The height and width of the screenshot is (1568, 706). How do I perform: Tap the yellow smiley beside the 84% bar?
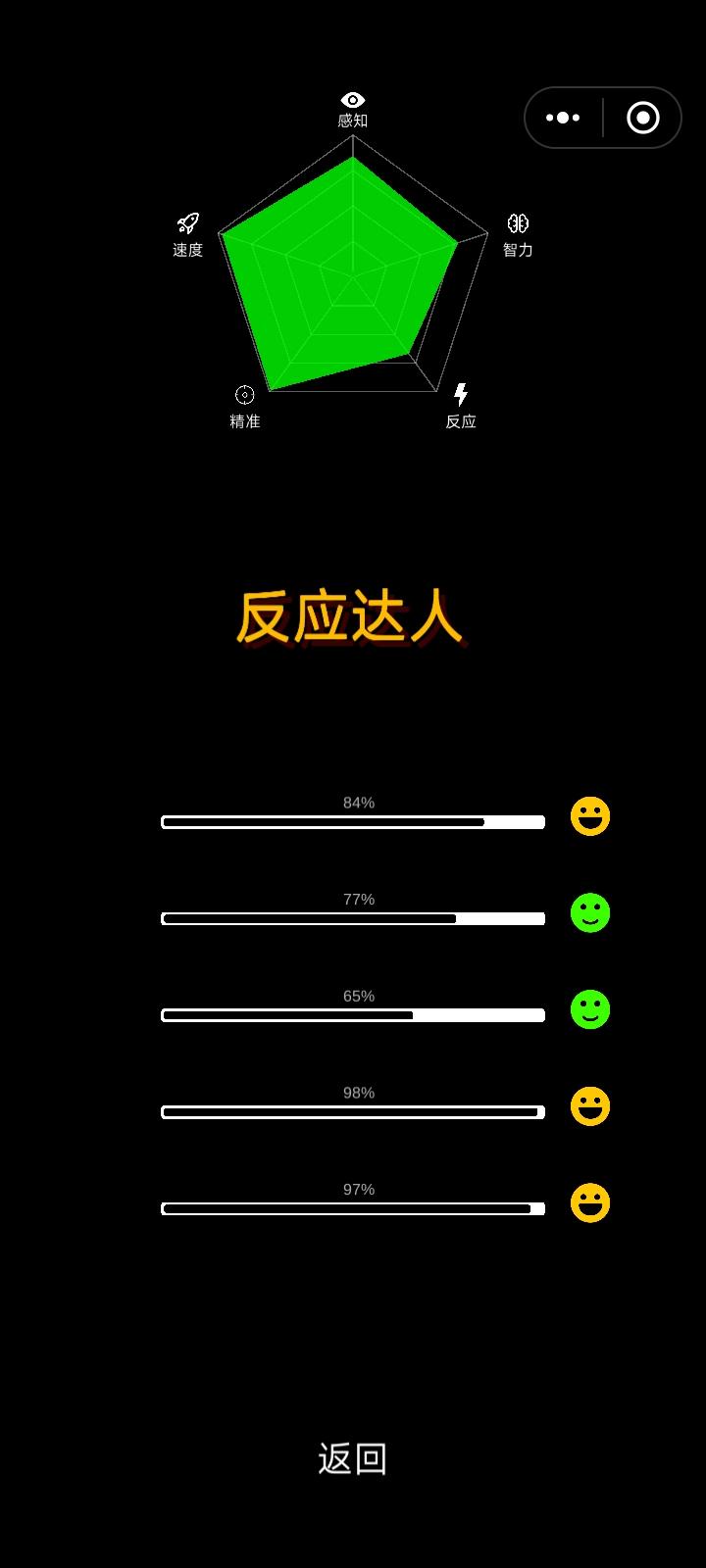(x=589, y=816)
